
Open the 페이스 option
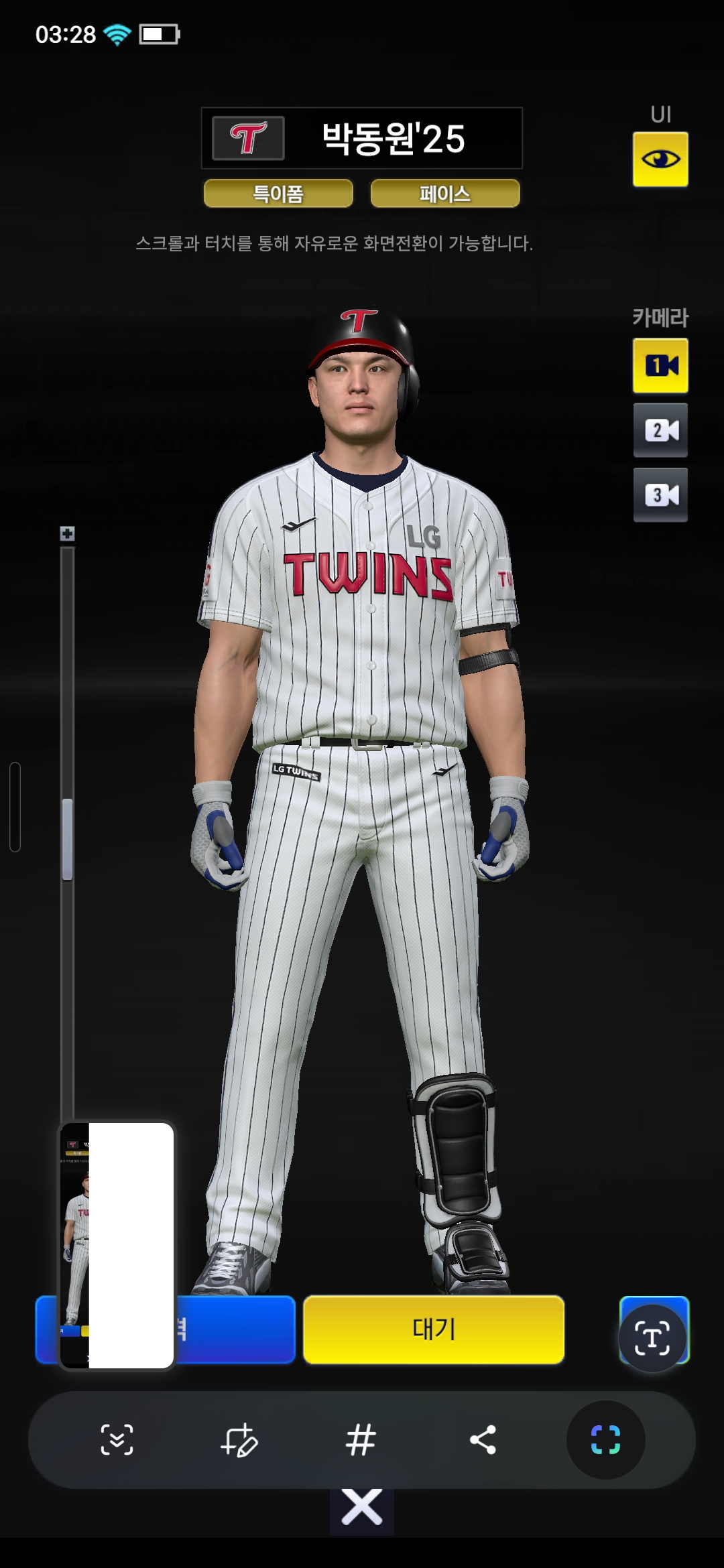[444, 194]
